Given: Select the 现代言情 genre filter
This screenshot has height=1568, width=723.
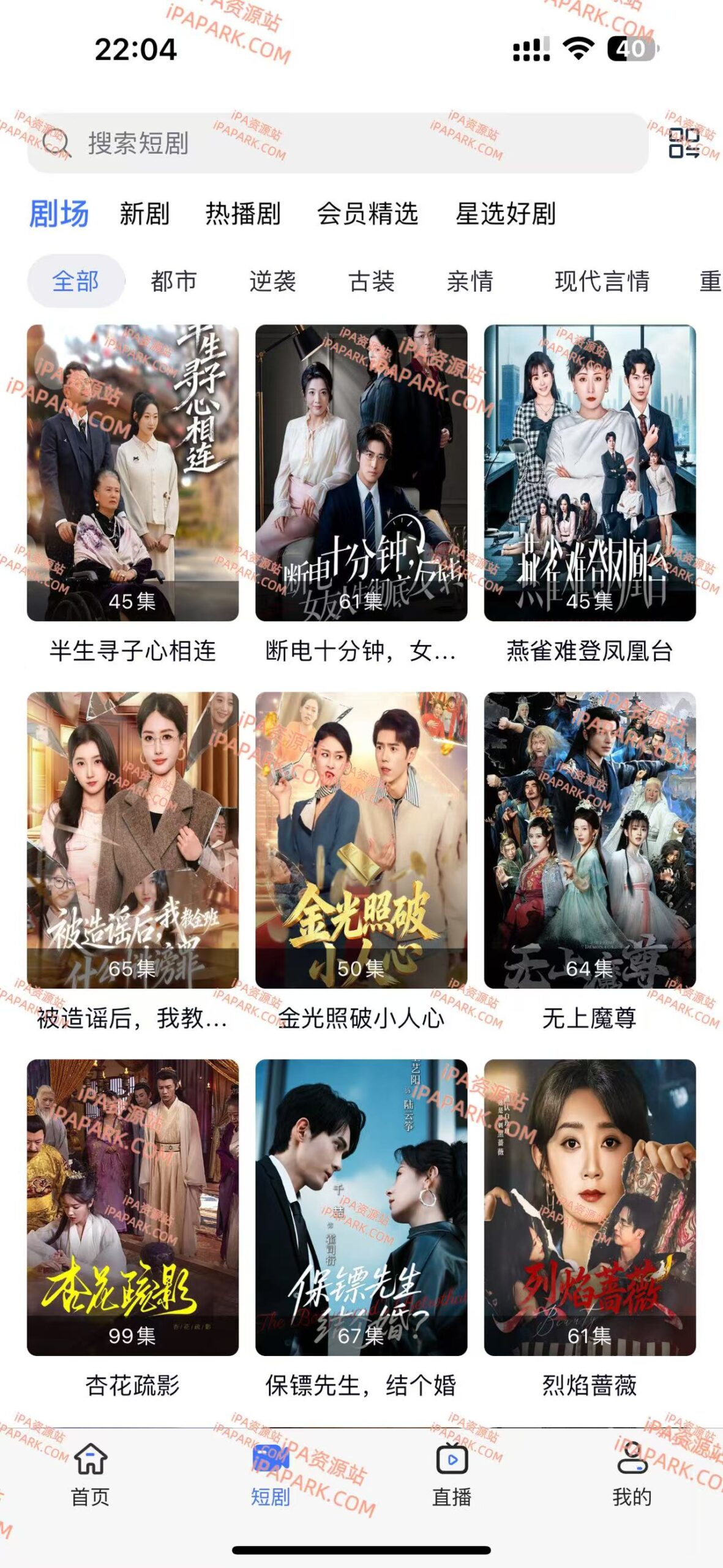Looking at the screenshot, I should [x=602, y=281].
